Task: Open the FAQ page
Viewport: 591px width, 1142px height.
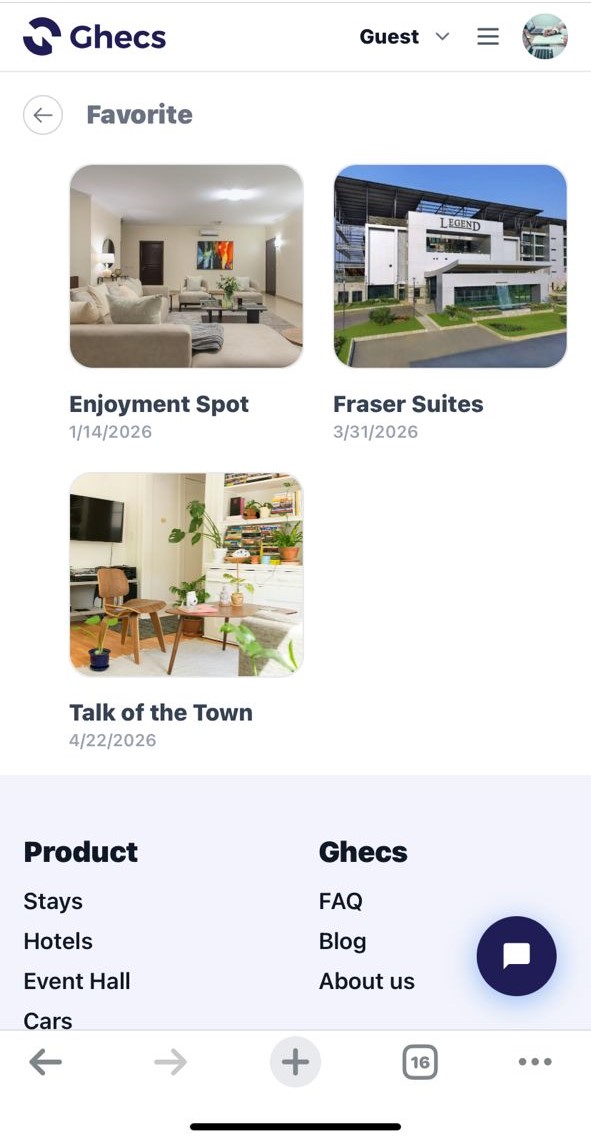Action: click(340, 902)
